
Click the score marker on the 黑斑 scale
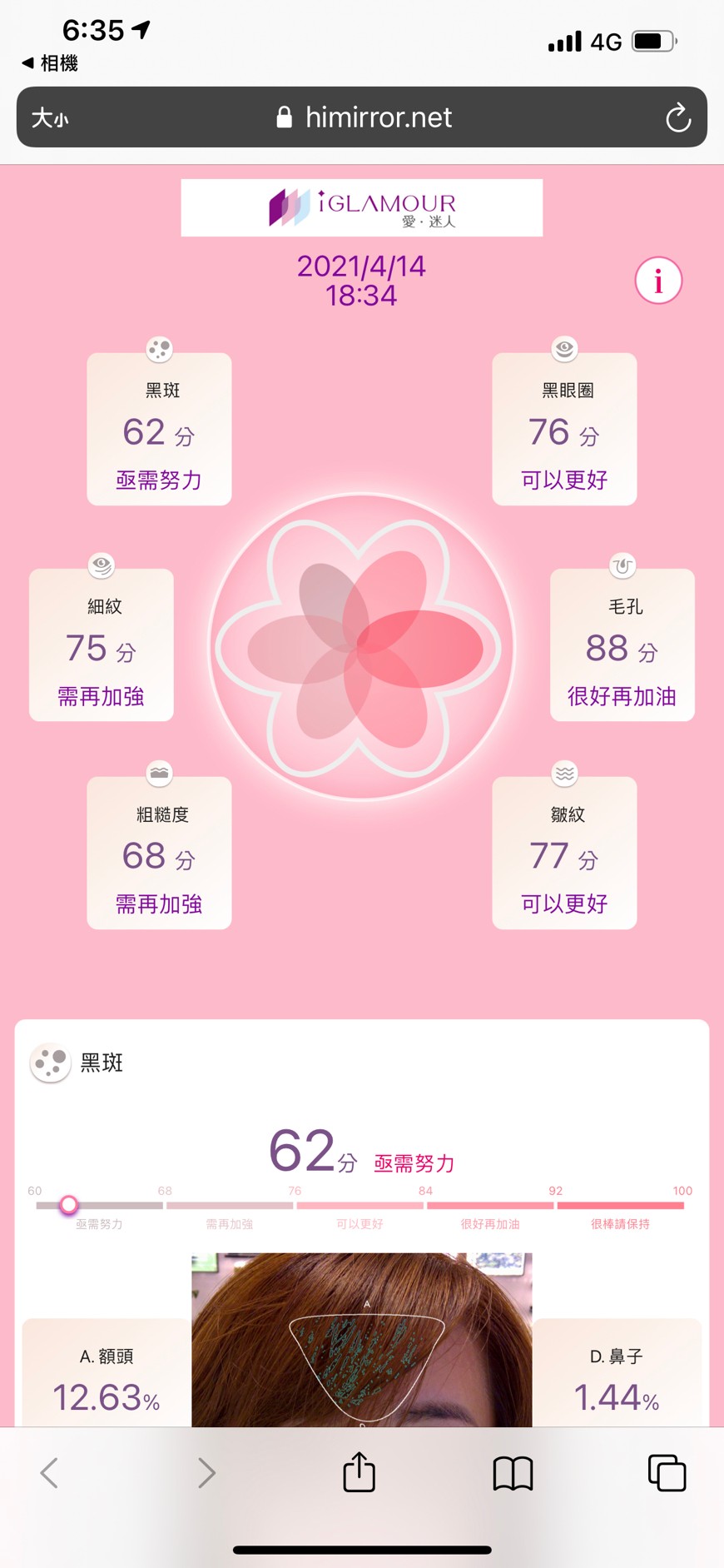click(x=68, y=1205)
